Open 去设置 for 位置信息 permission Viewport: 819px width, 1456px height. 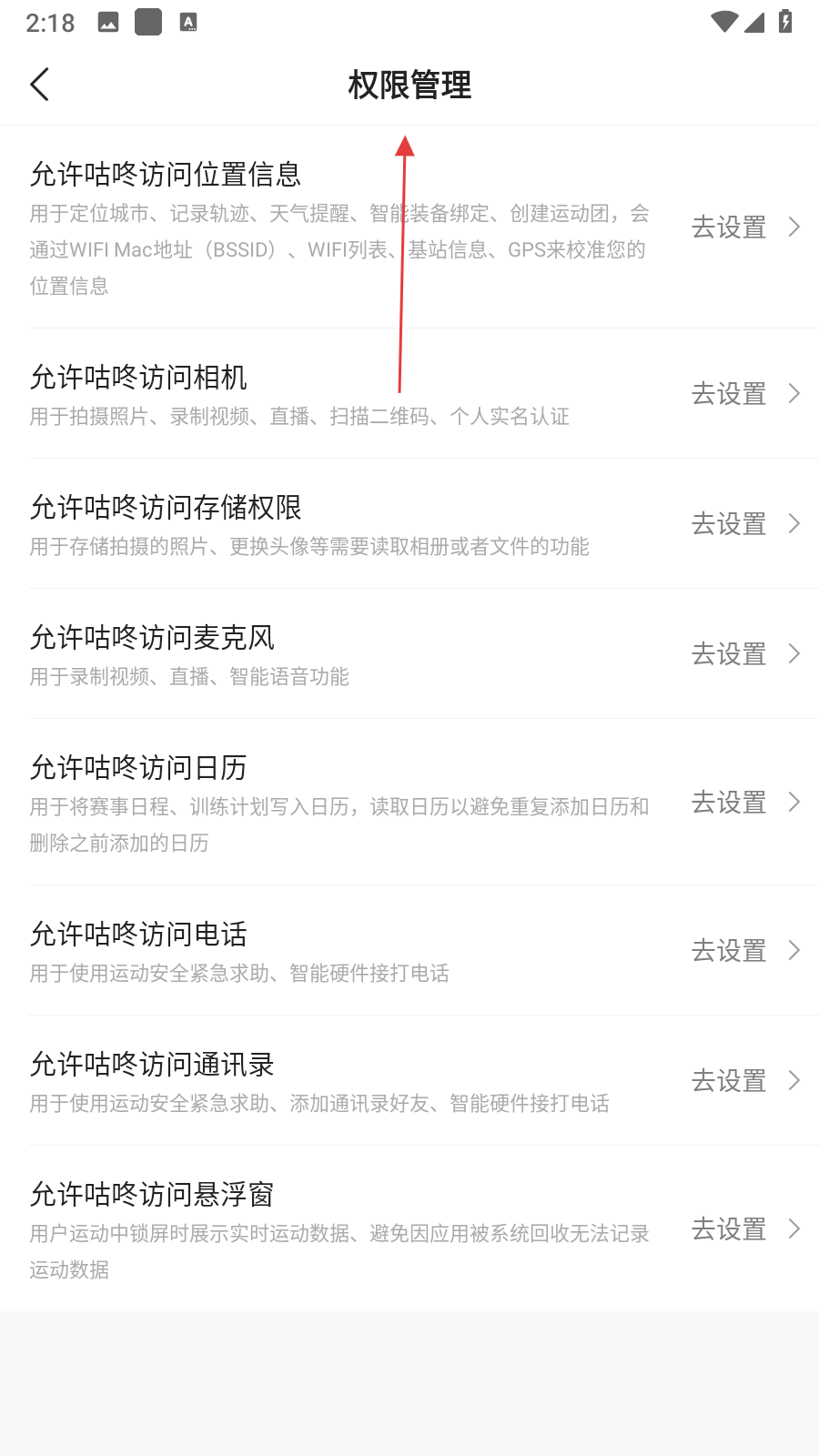coord(744,227)
